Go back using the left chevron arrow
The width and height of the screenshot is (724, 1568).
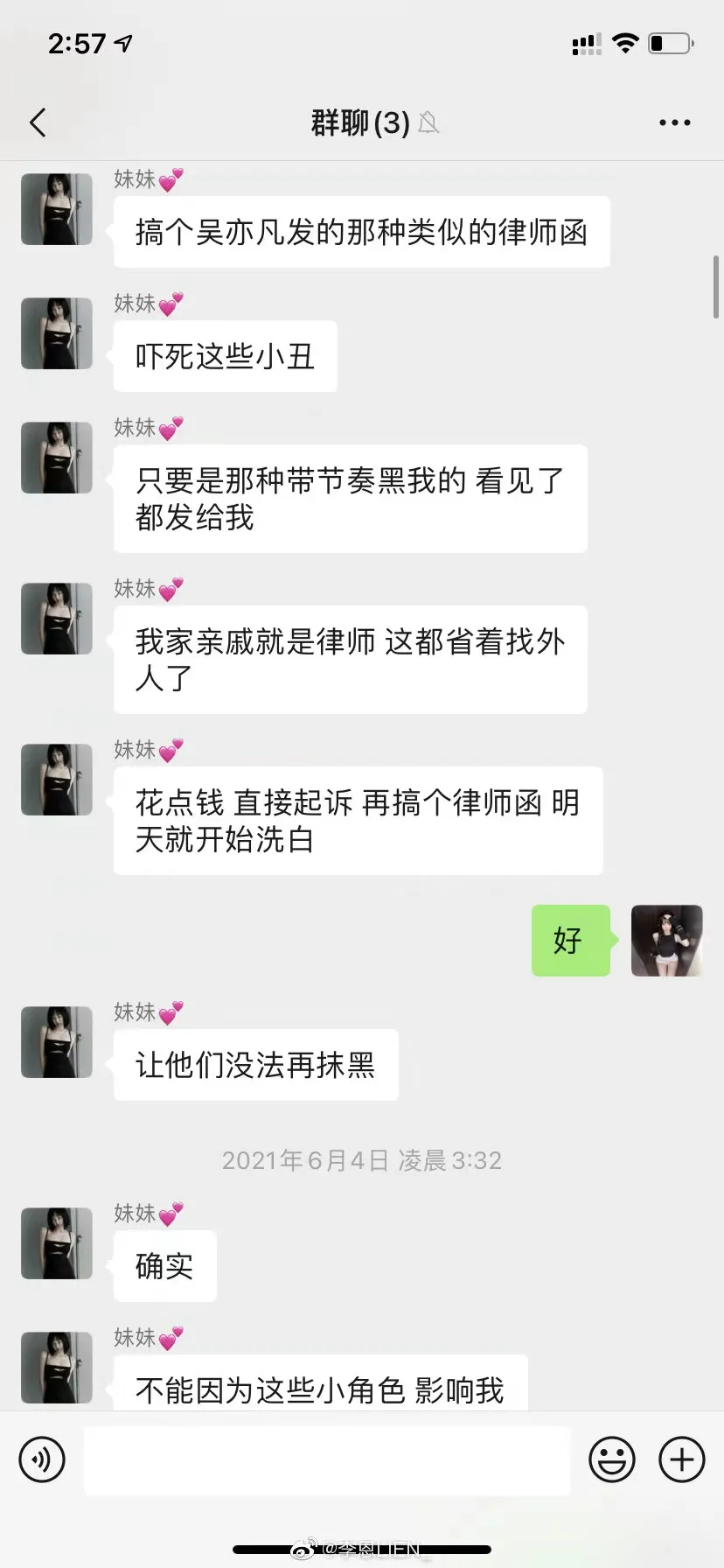point(37,123)
